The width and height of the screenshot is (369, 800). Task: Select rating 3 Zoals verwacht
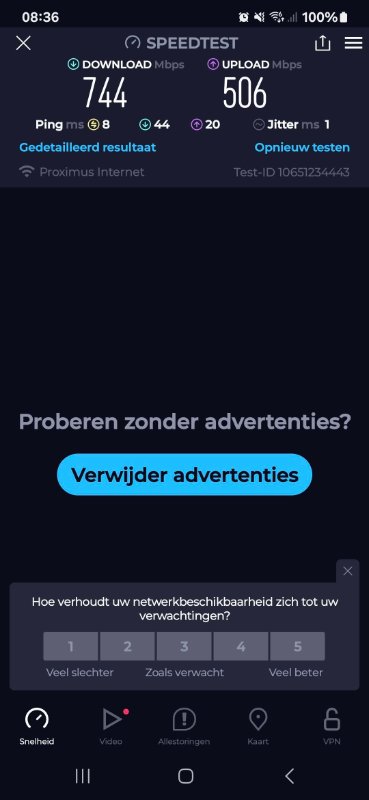(184, 646)
